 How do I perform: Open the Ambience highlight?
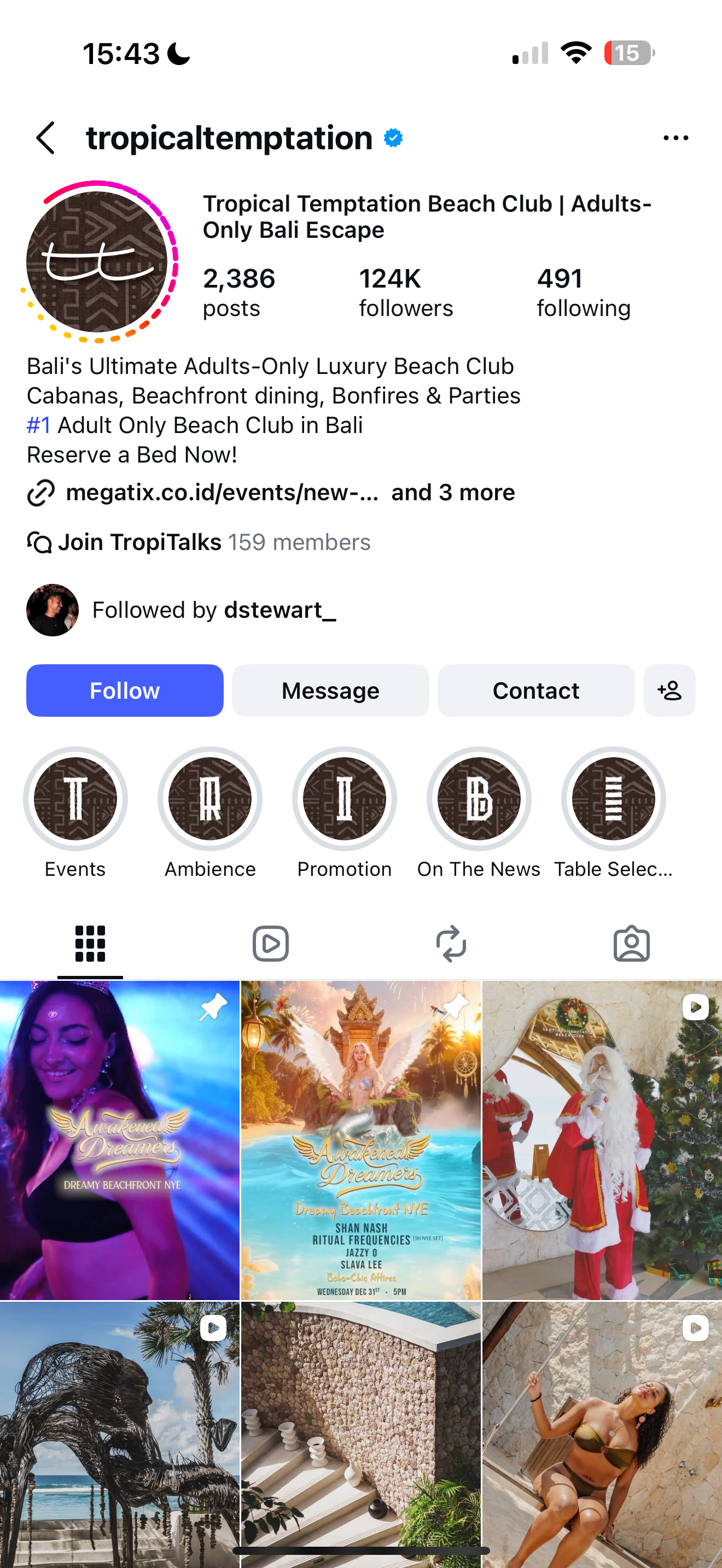[210, 799]
